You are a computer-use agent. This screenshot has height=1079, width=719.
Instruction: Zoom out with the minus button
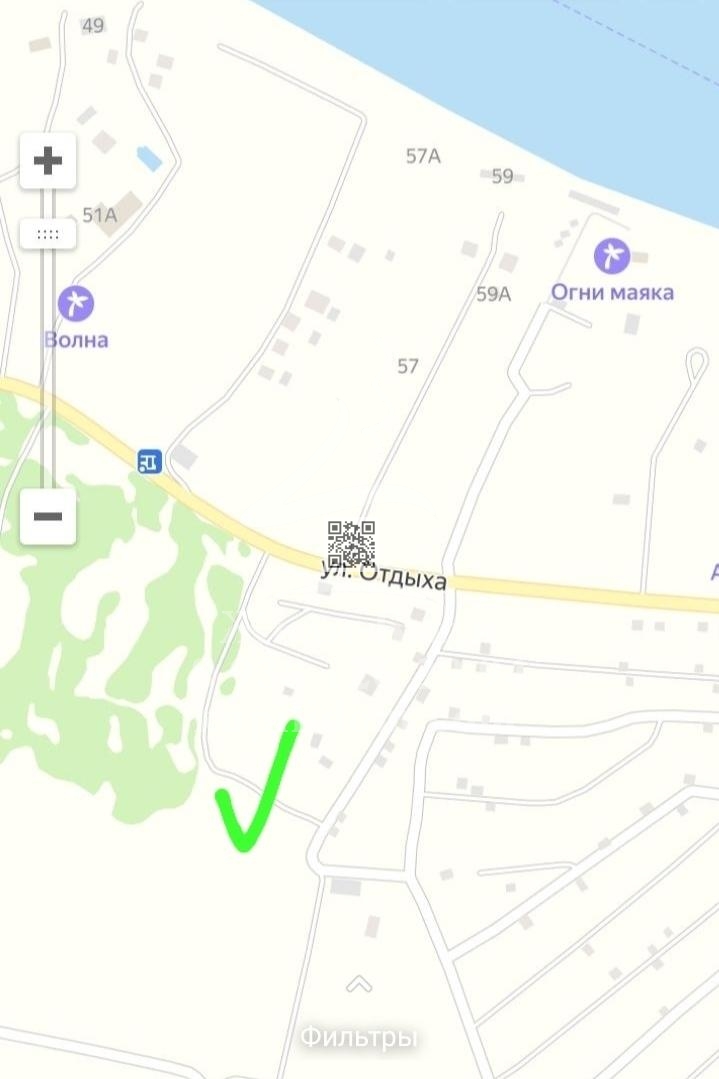[x=47, y=516]
